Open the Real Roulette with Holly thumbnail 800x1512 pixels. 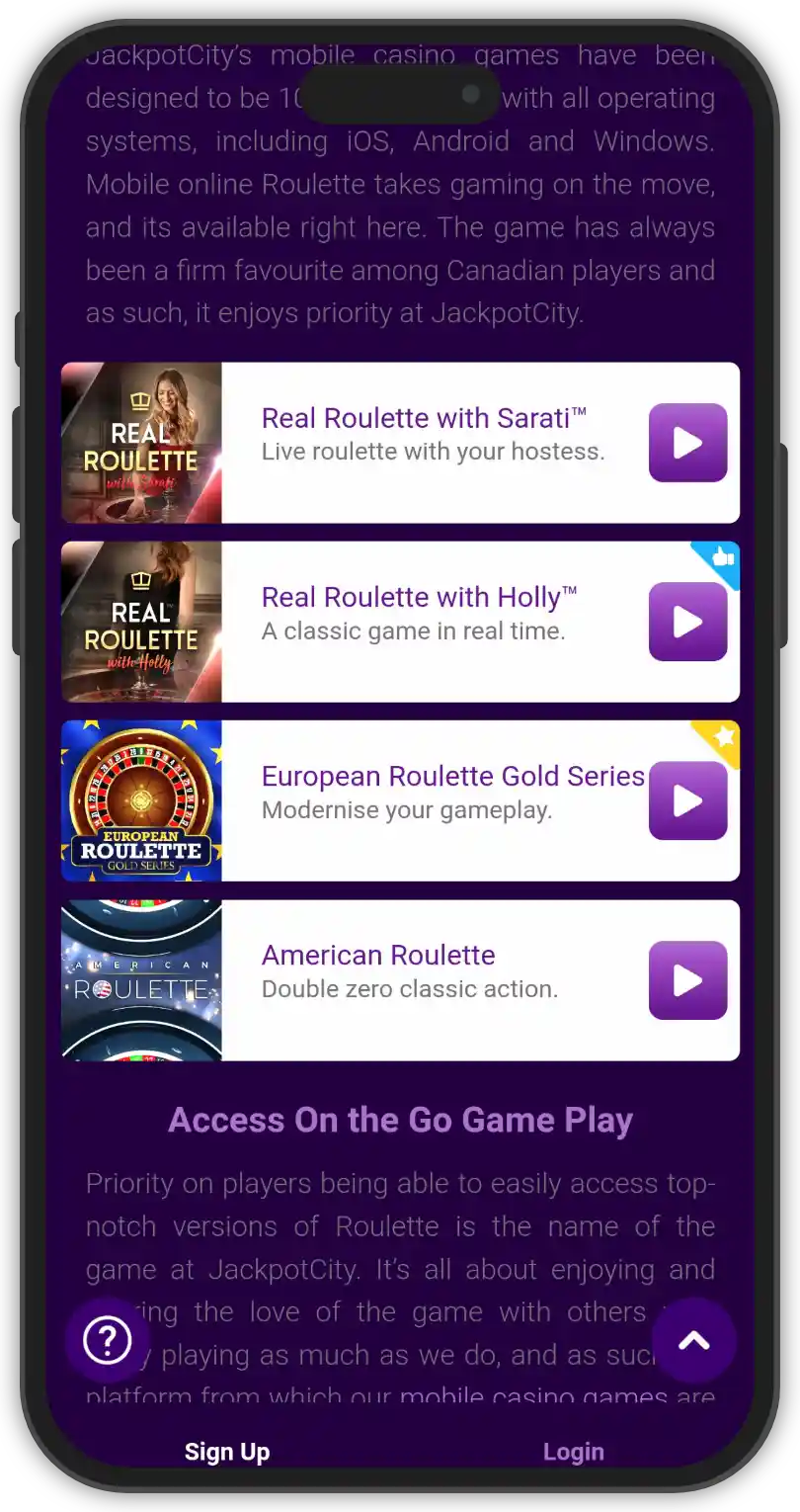pyautogui.click(x=141, y=622)
